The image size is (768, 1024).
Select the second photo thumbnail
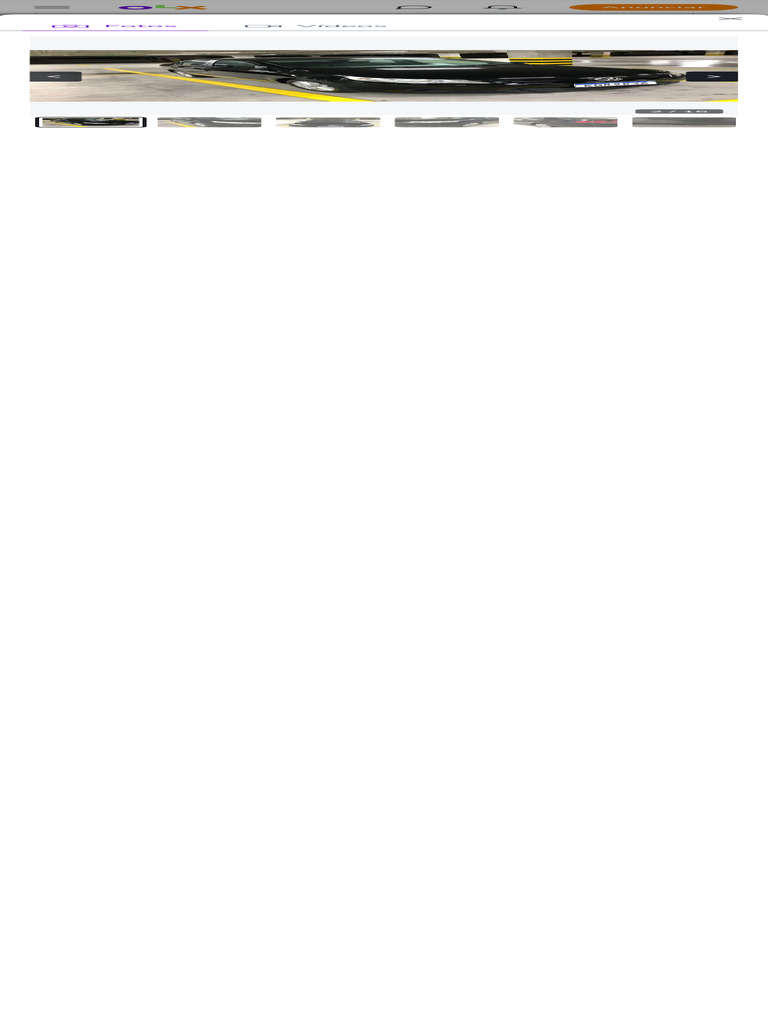[x=210, y=122]
